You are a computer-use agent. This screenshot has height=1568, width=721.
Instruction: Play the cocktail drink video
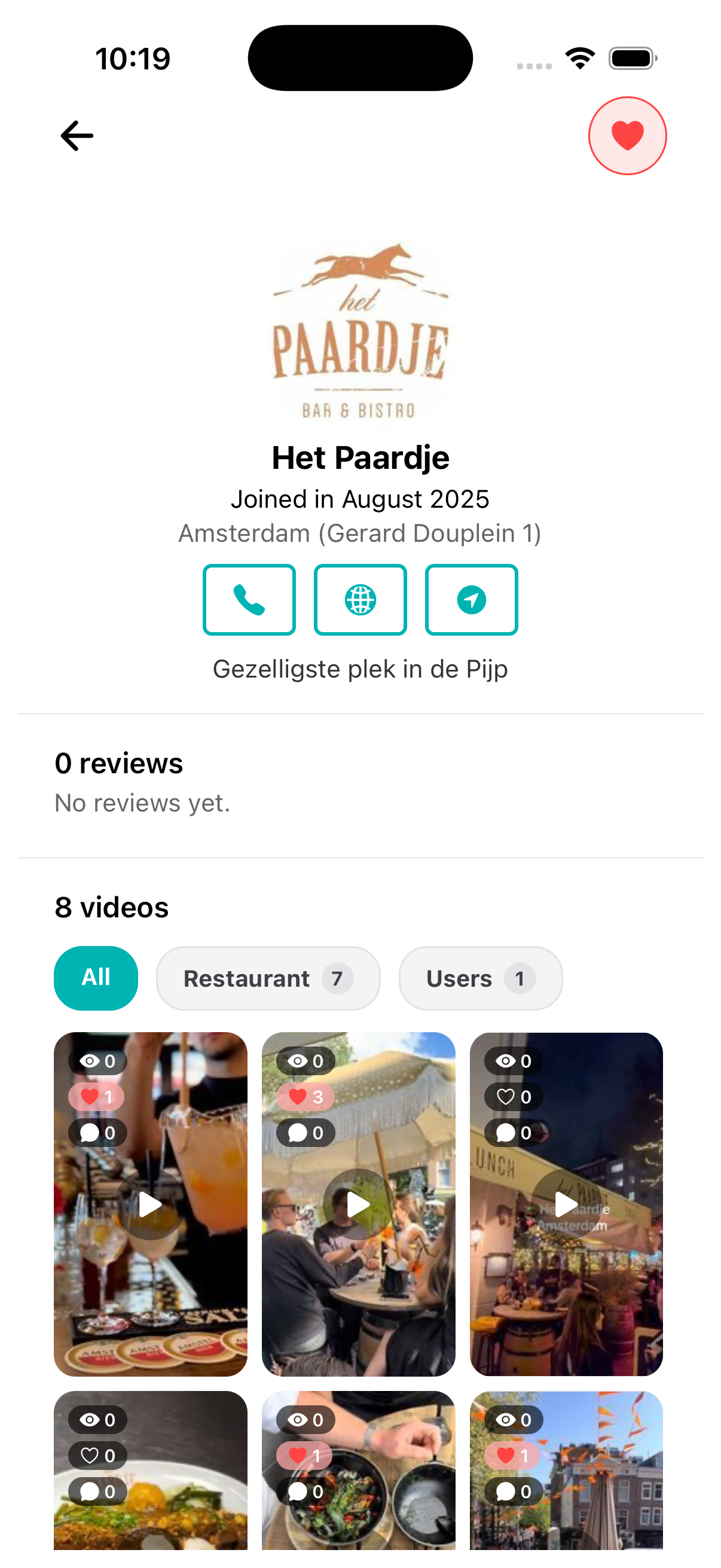coord(150,1204)
